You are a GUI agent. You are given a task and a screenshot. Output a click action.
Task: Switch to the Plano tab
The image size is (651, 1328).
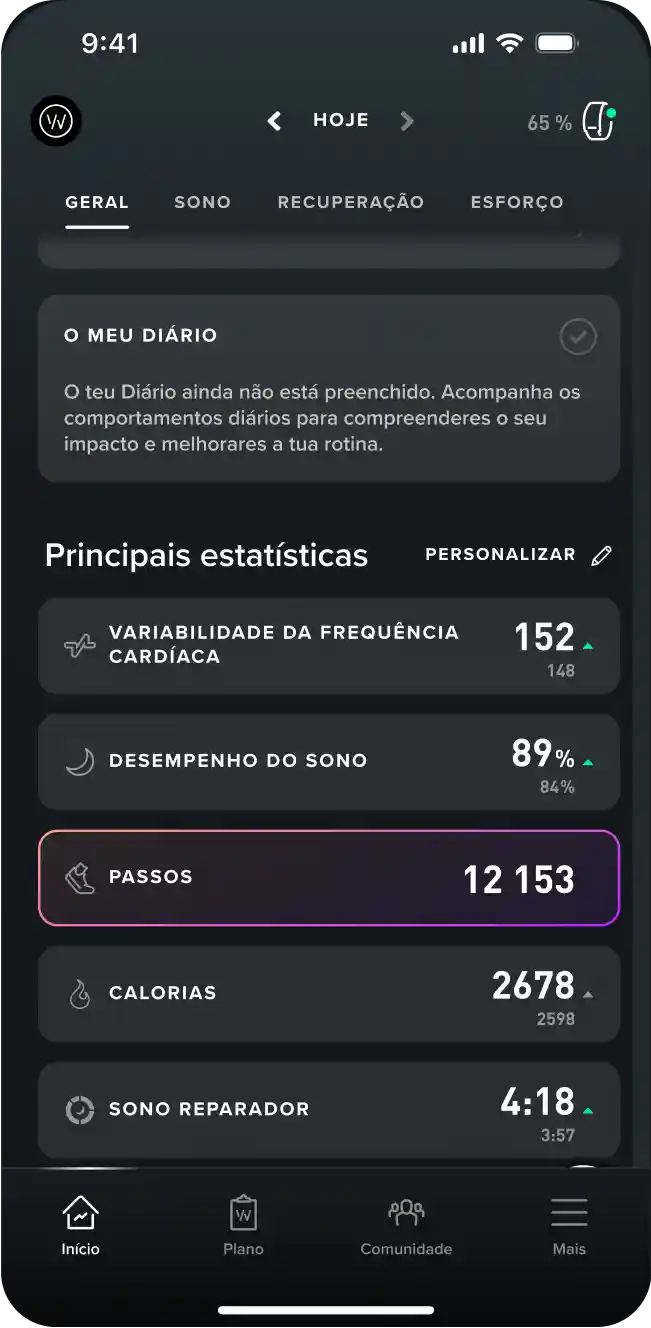click(243, 1226)
